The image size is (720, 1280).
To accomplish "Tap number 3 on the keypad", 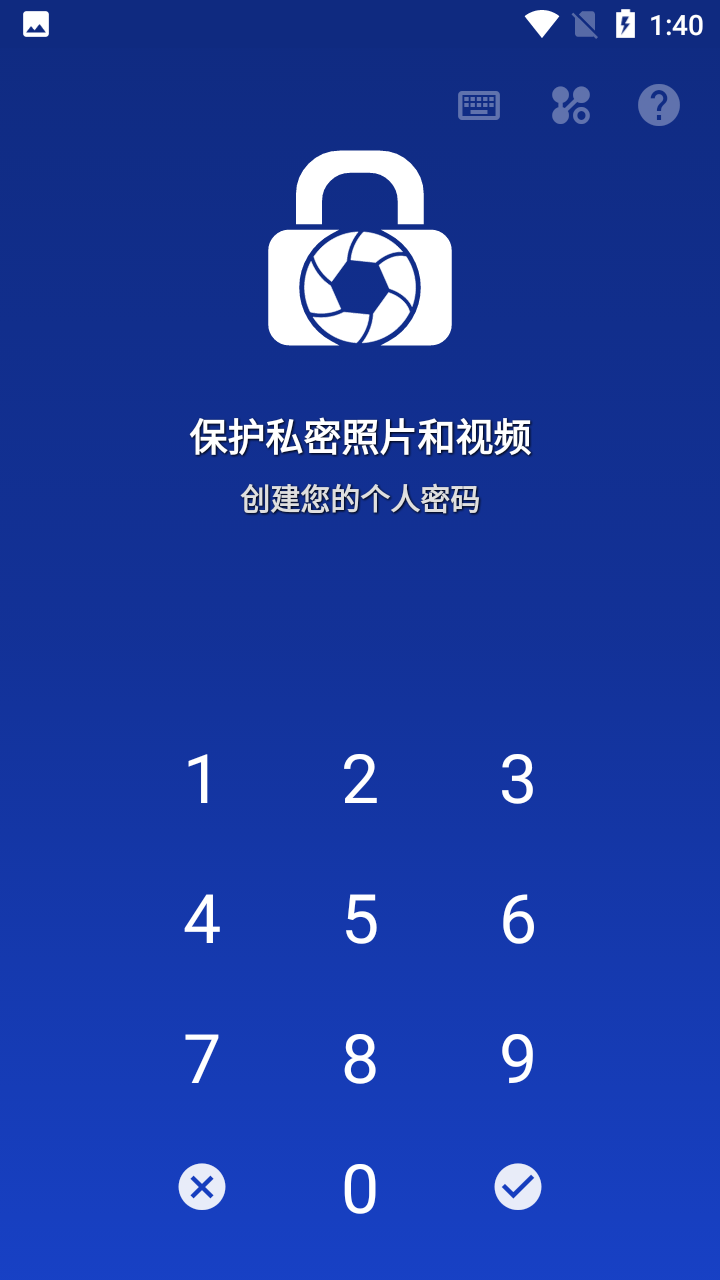I will [518, 779].
